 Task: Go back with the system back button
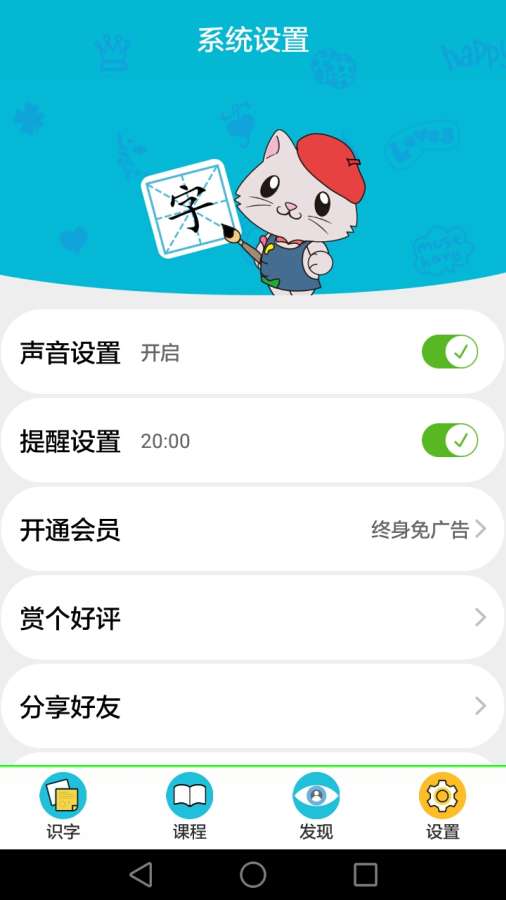pos(141,875)
